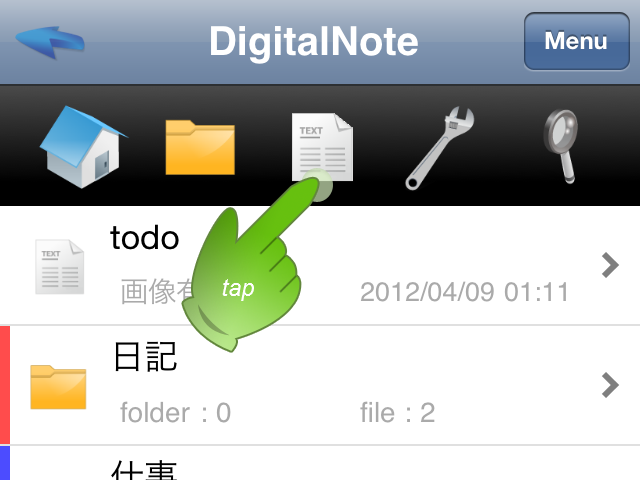Create a new text note
The height and width of the screenshot is (480, 640).
[321, 147]
